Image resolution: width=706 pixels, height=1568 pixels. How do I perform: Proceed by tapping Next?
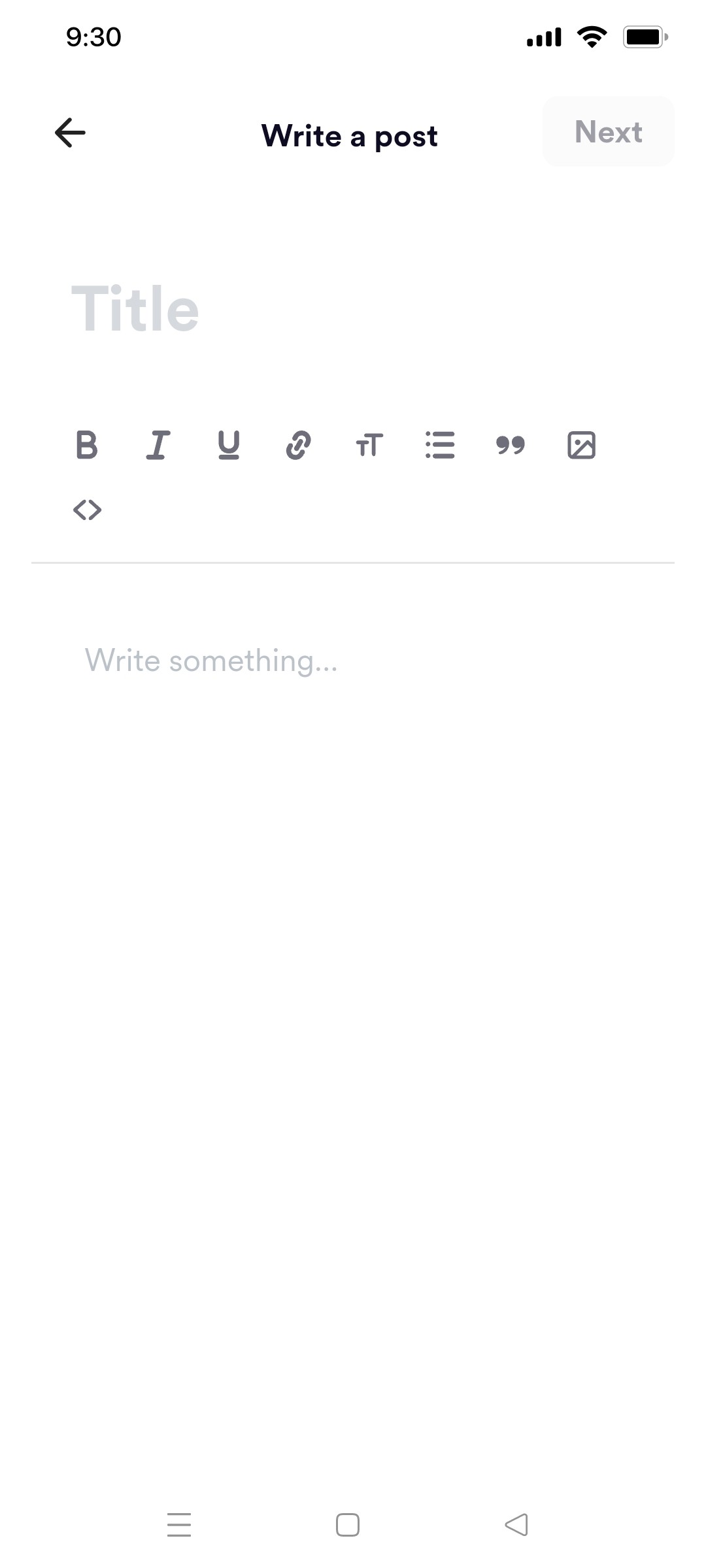607,131
